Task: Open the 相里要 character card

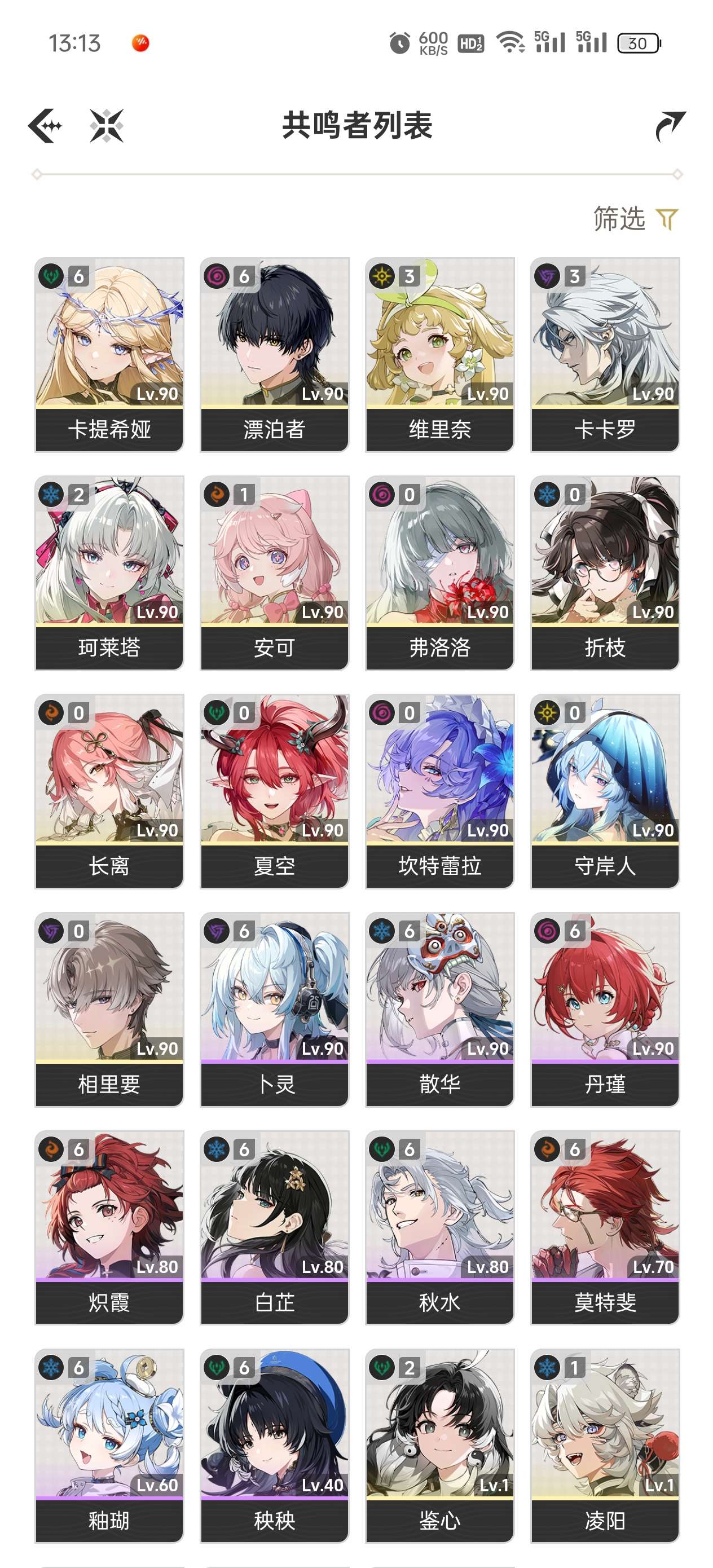Action: [109, 1009]
